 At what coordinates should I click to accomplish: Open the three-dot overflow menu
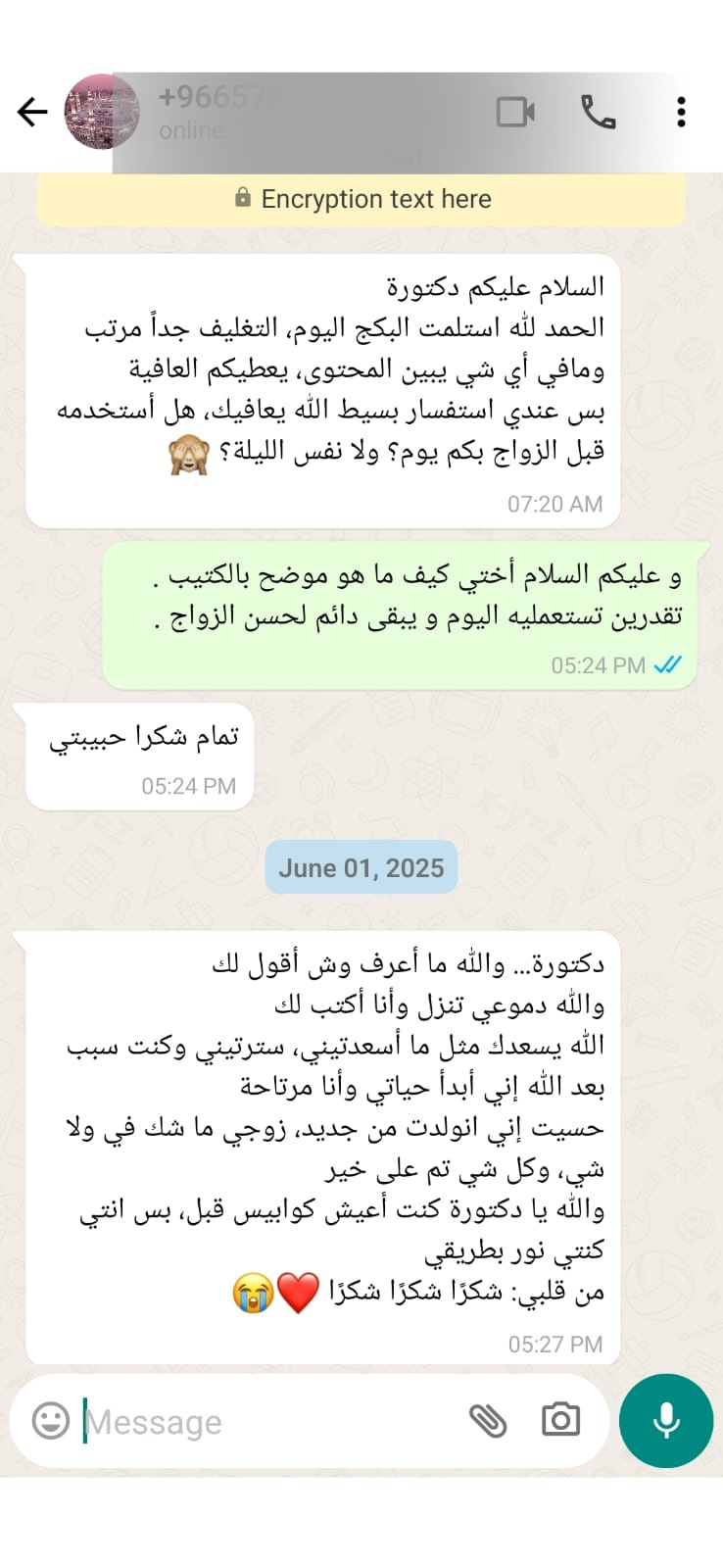click(x=681, y=112)
